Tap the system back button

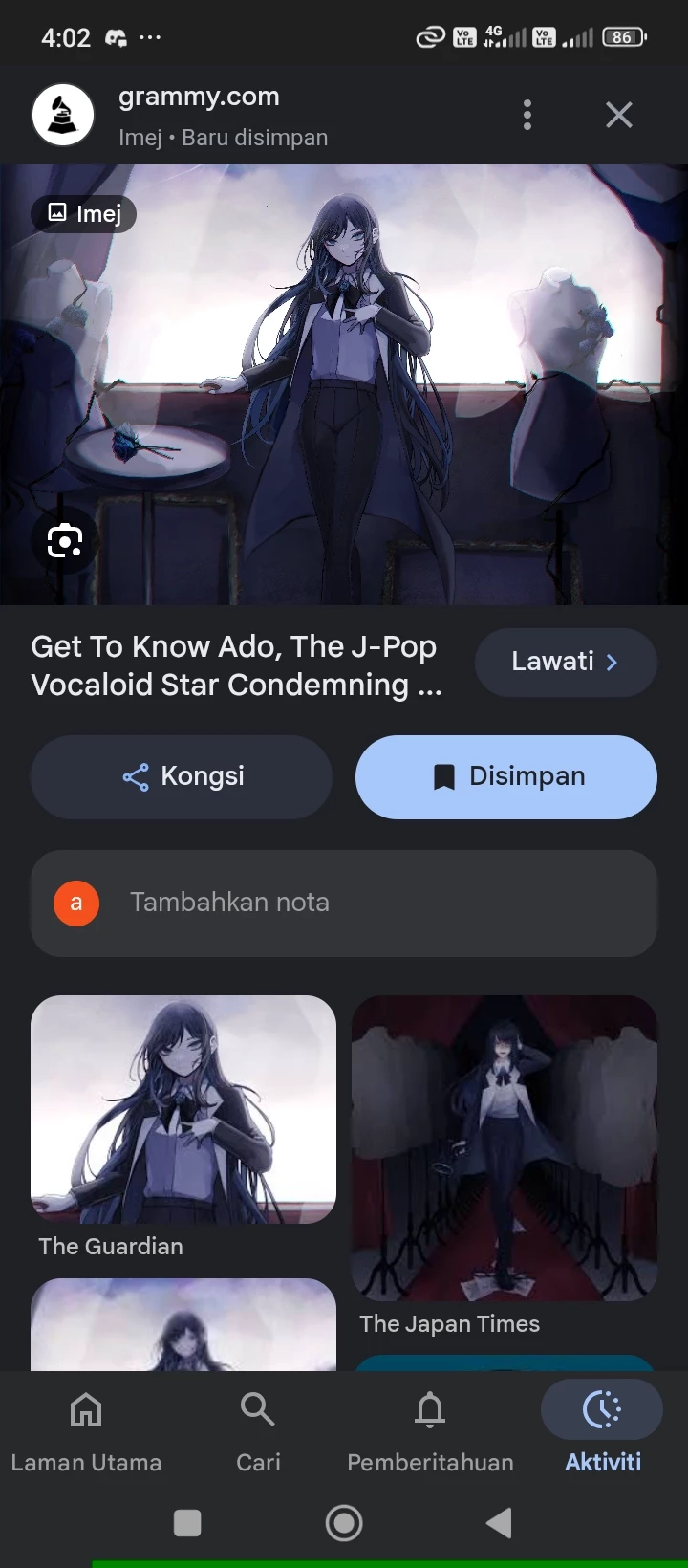point(499,1522)
